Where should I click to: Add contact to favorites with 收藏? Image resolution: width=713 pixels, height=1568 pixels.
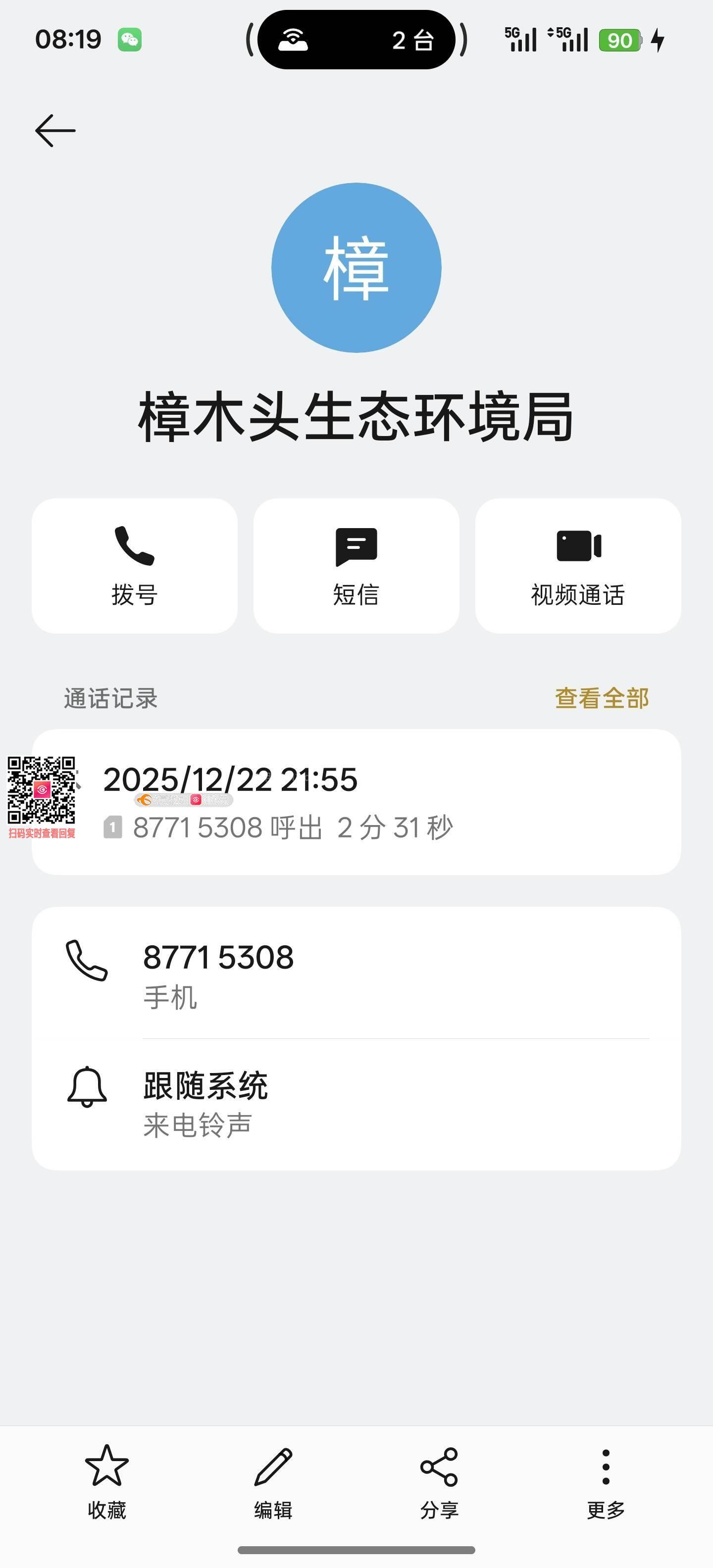point(106,1481)
